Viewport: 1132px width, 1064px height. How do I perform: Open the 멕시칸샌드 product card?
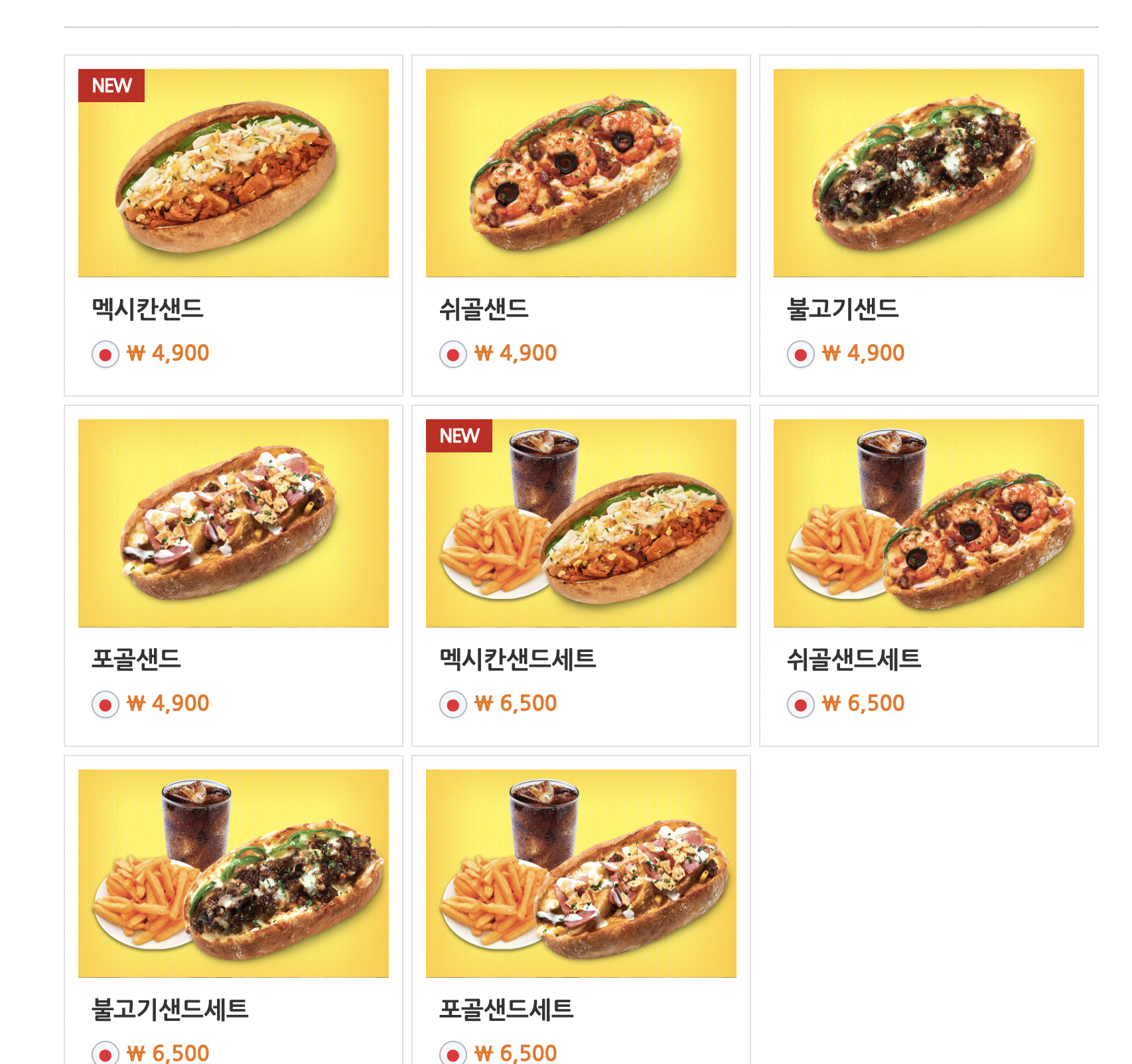pyautogui.click(x=233, y=226)
